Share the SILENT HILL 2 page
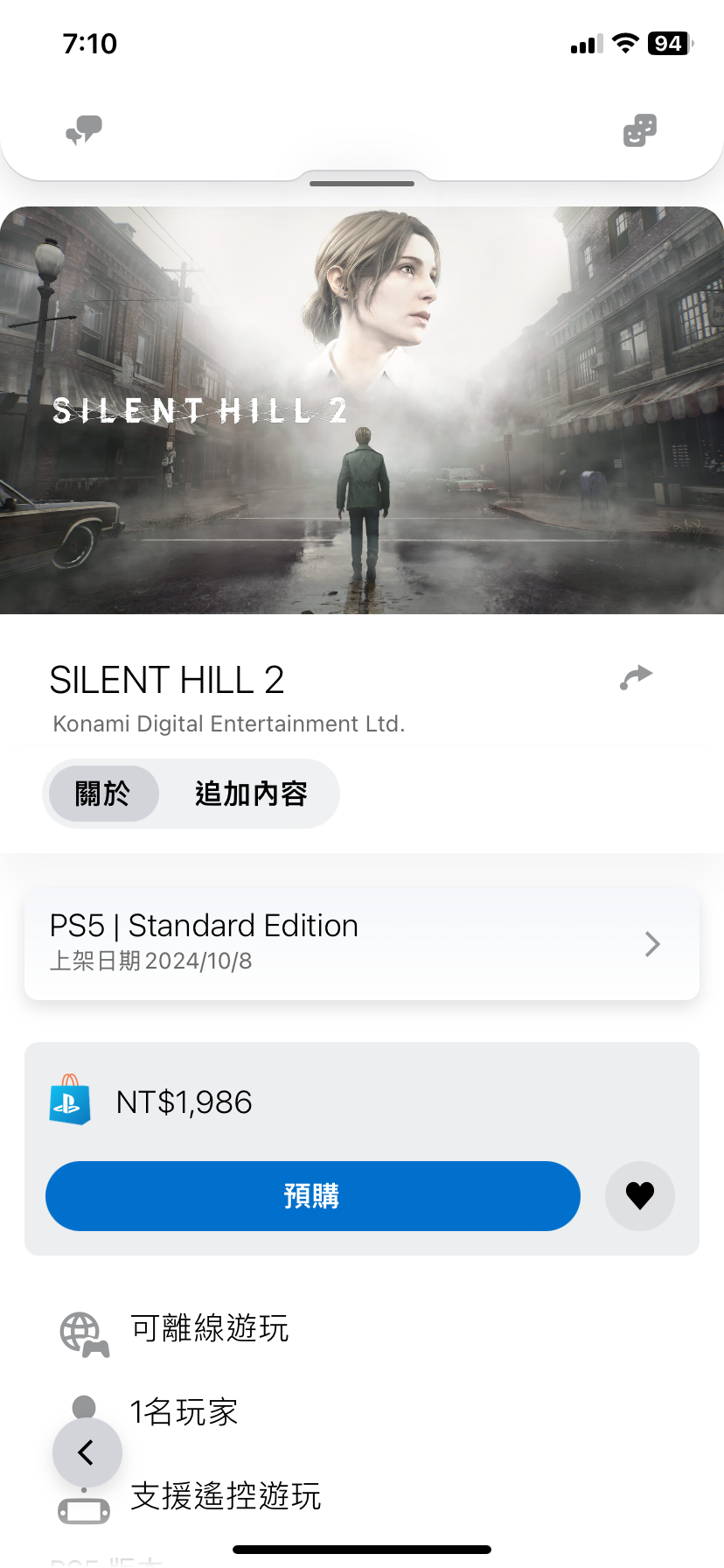The width and height of the screenshot is (724, 1568). tap(636, 677)
